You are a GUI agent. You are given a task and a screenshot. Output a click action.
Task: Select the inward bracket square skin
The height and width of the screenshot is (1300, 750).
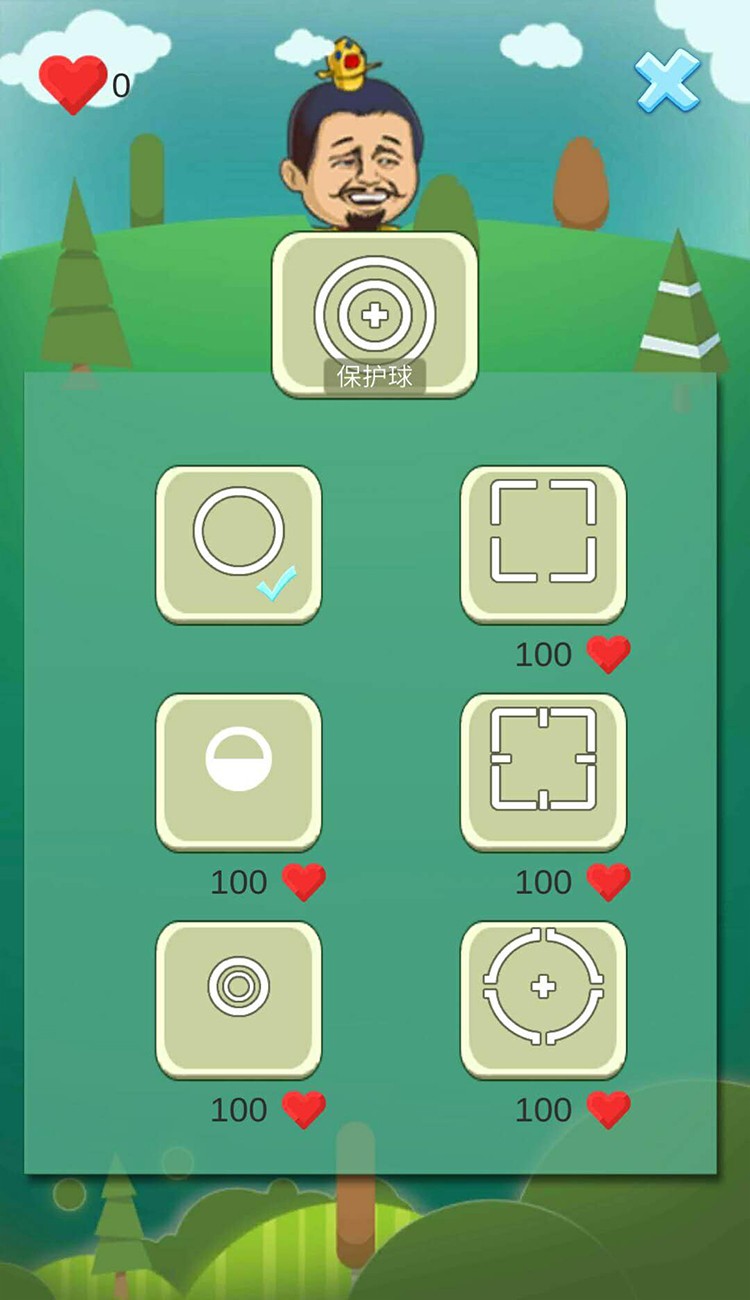click(544, 771)
